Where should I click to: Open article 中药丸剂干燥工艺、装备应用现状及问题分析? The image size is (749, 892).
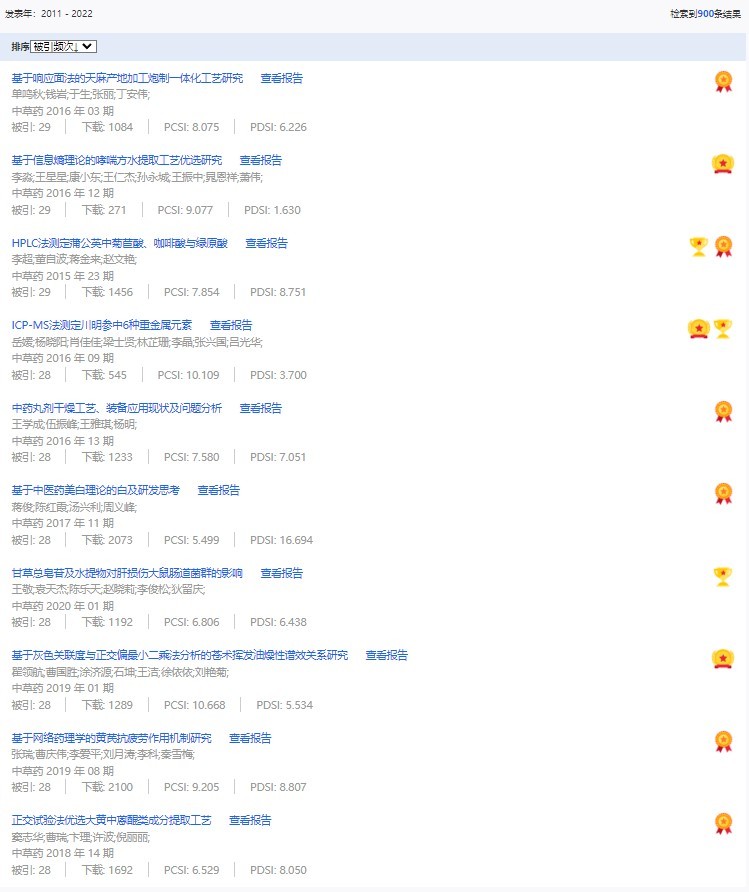[116, 408]
